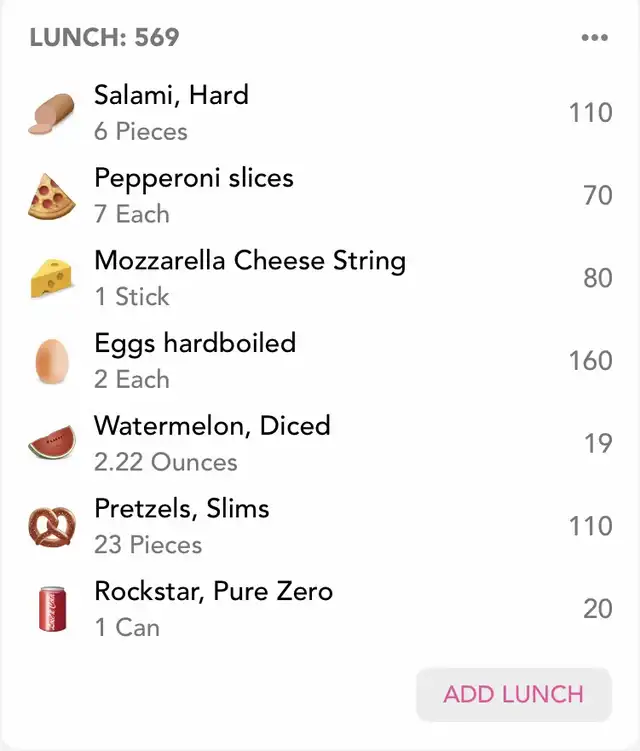
Task: Select the Pepperoni slices item
Action: 194,179
